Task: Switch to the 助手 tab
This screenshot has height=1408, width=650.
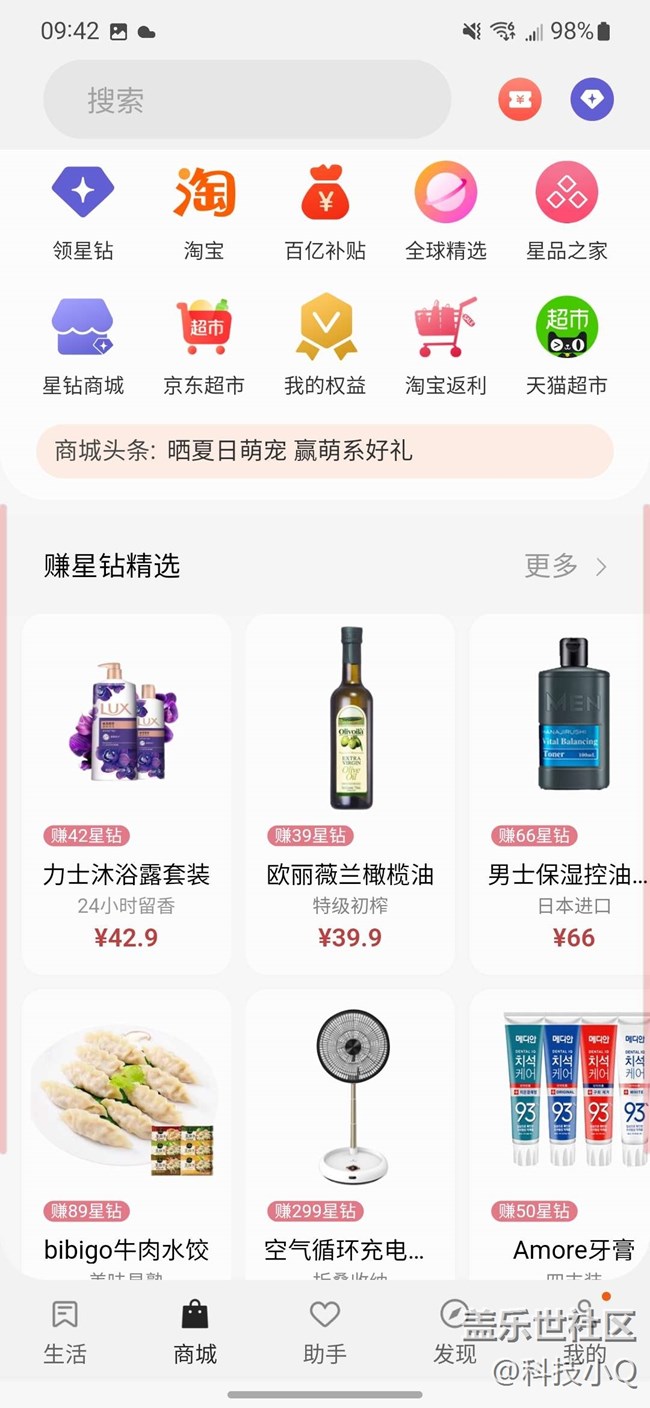Action: pos(325,1332)
